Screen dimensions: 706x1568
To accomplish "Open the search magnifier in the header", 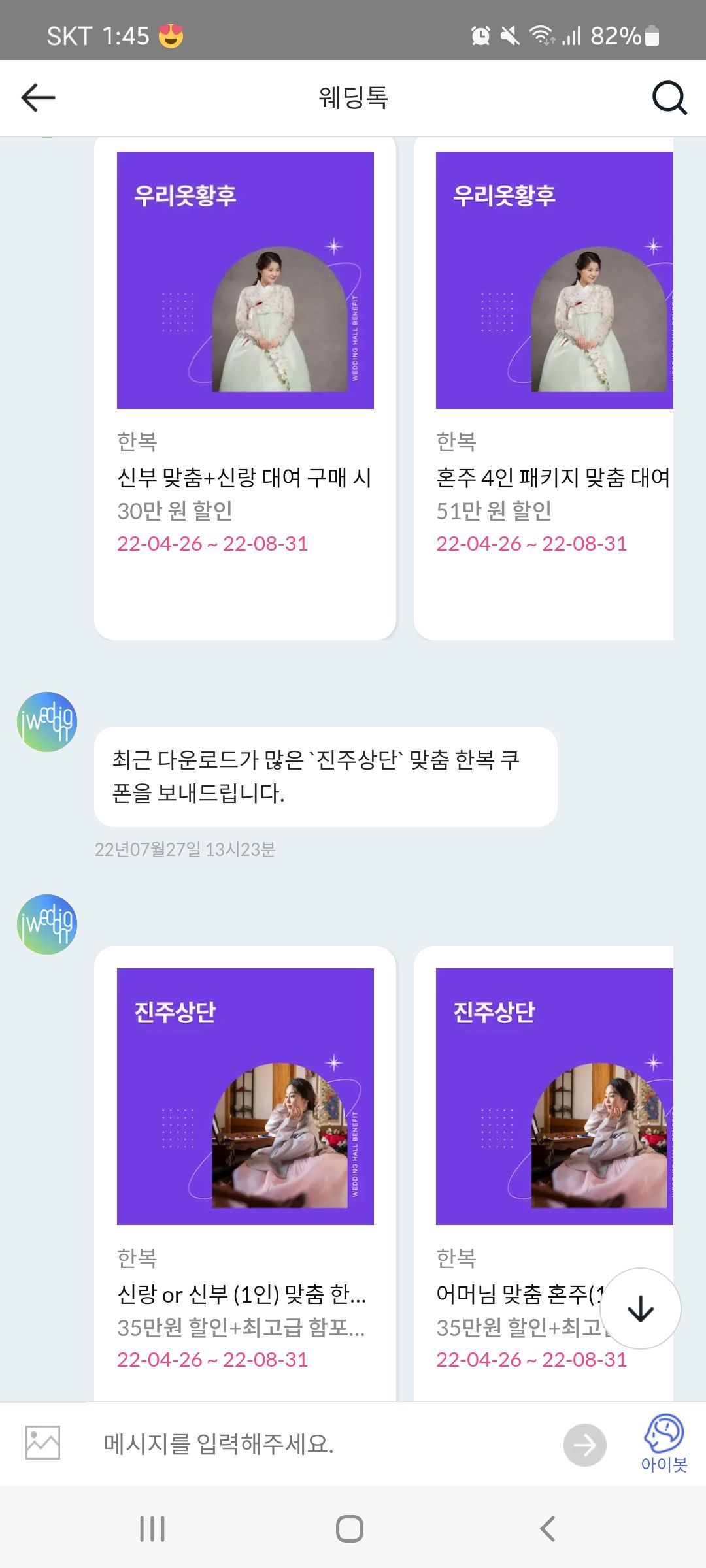I will point(669,98).
